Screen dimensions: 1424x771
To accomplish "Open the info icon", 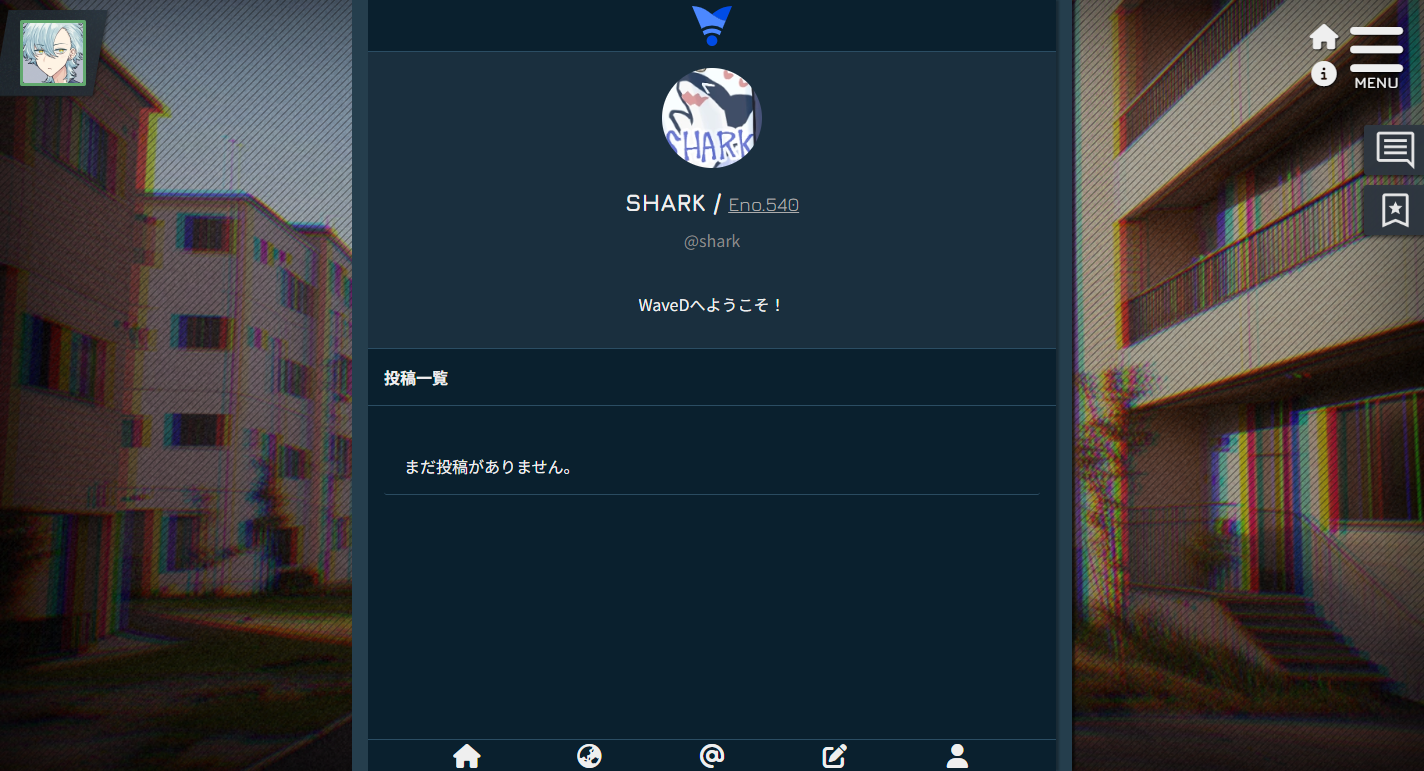I will pyautogui.click(x=1324, y=74).
